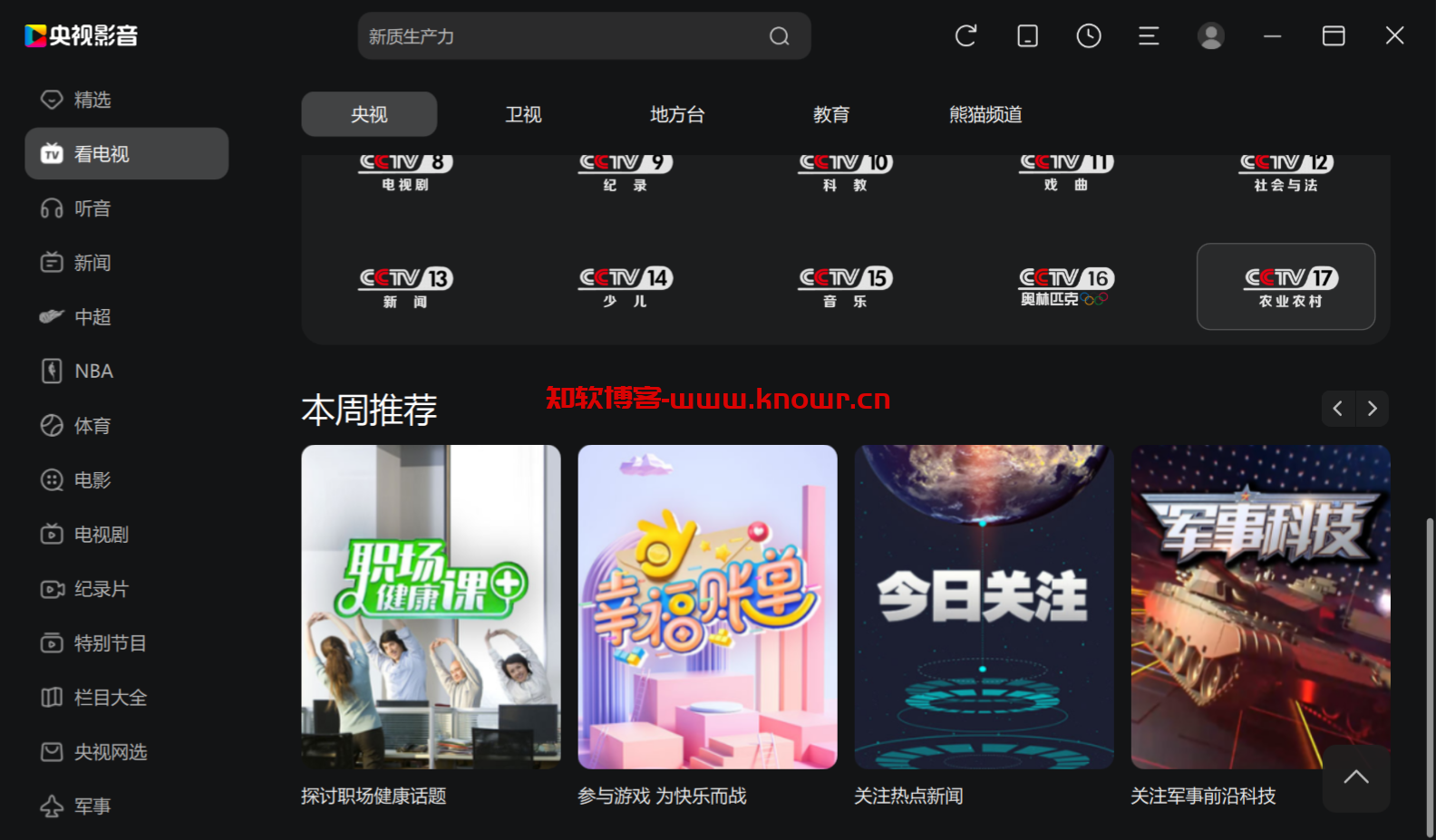
Task: Refresh the page with reload icon
Action: click(x=965, y=36)
